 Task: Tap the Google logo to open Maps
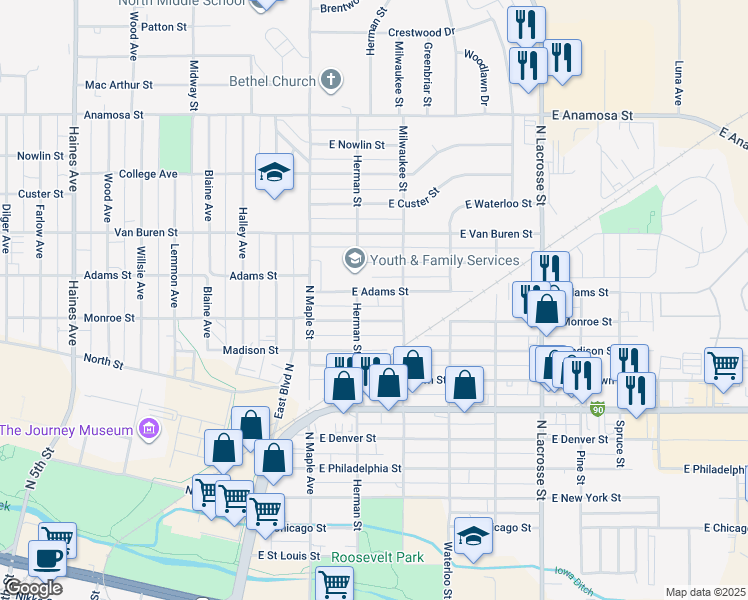point(32,588)
